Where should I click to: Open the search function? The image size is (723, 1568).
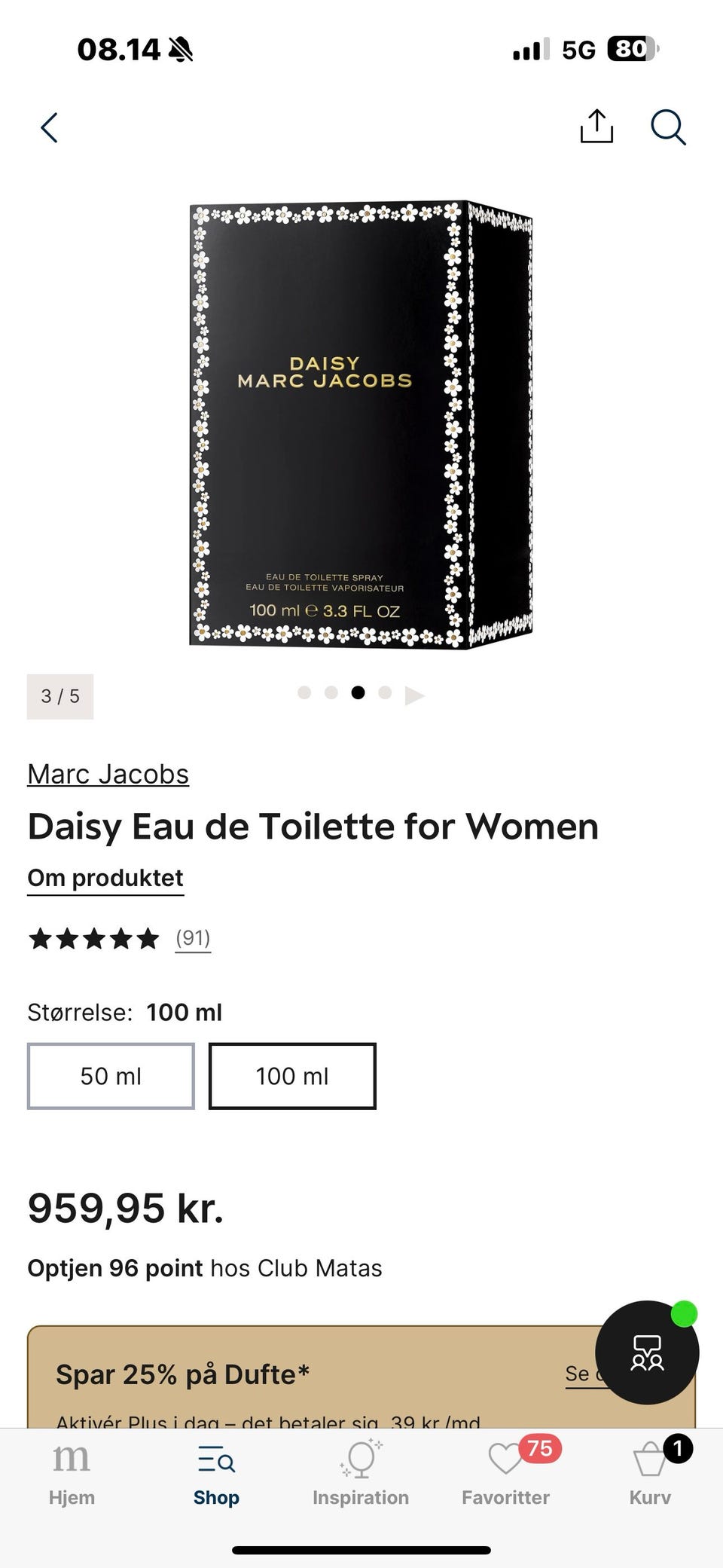tap(667, 127)
